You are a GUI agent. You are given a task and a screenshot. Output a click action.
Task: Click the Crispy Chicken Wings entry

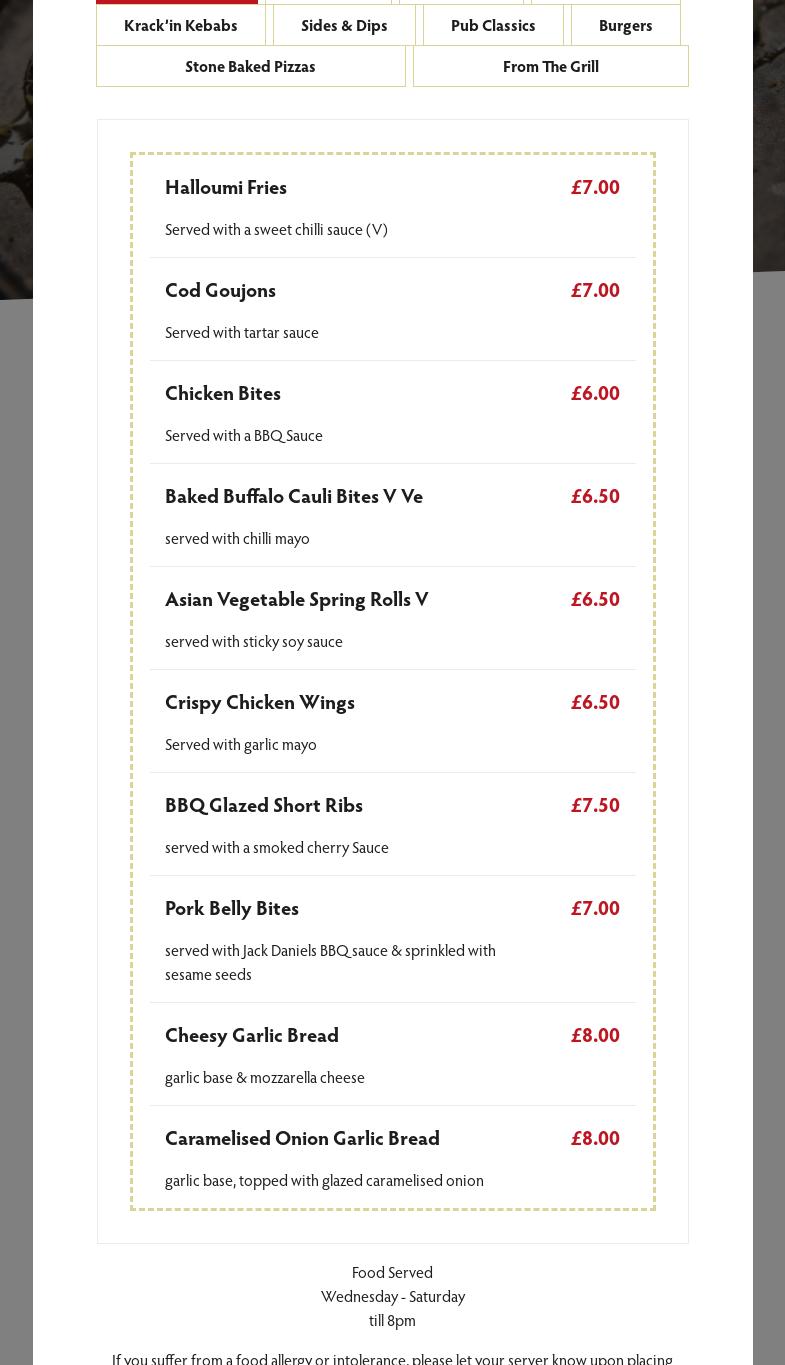(x=259, y=702)
